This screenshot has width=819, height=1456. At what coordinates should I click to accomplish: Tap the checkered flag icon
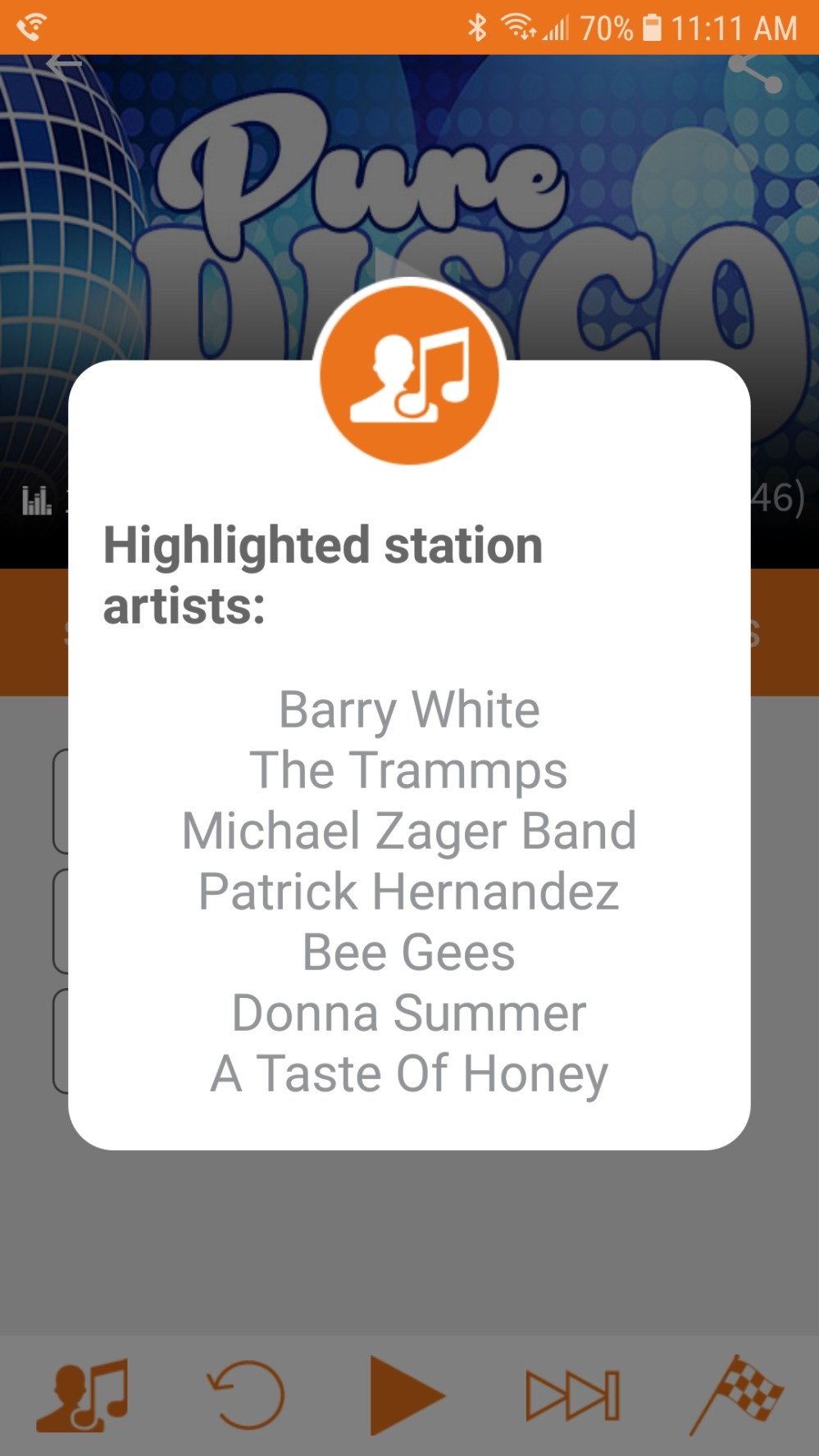738,1395
